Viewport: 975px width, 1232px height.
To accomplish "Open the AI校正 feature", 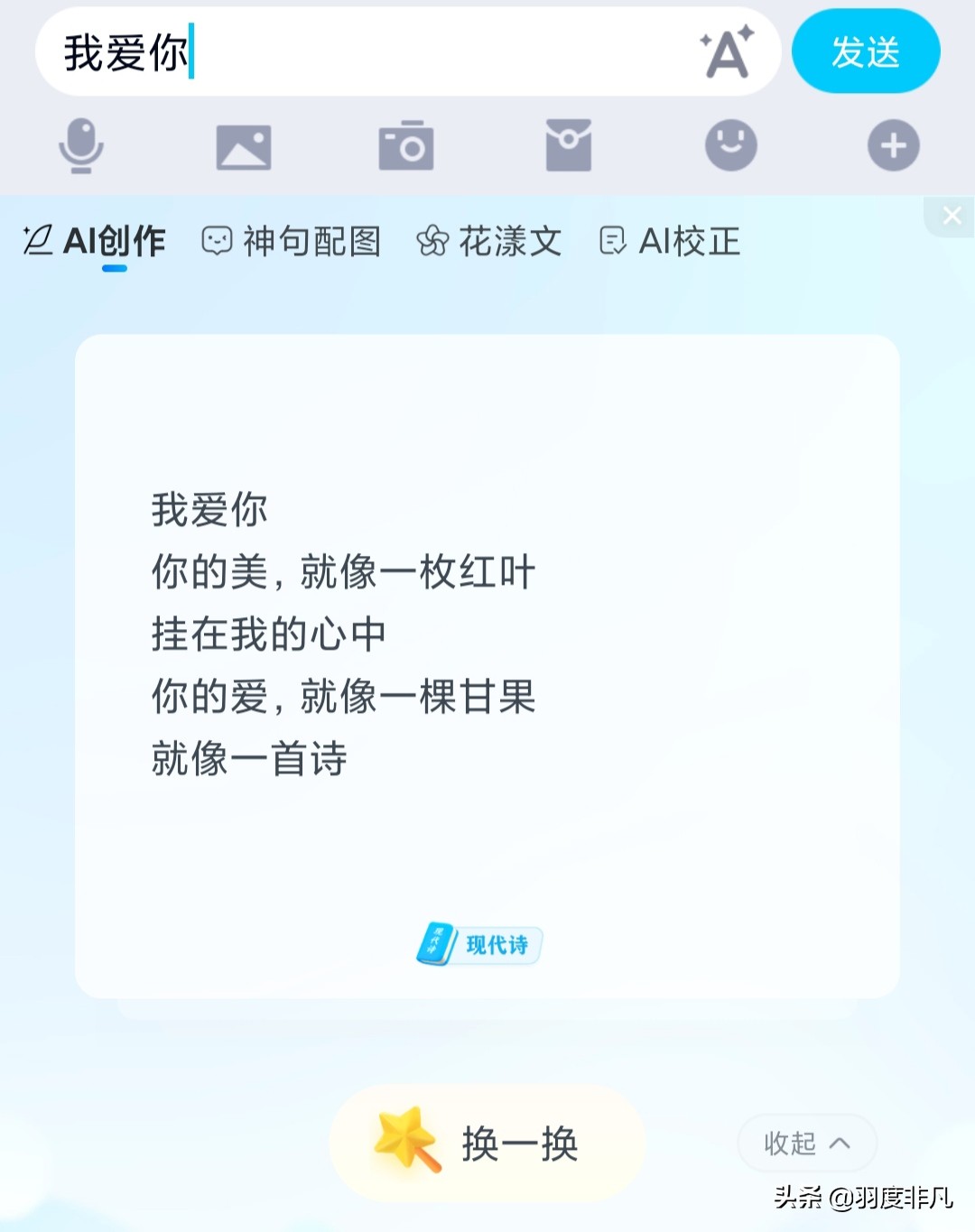I will (x=669, y=241).
